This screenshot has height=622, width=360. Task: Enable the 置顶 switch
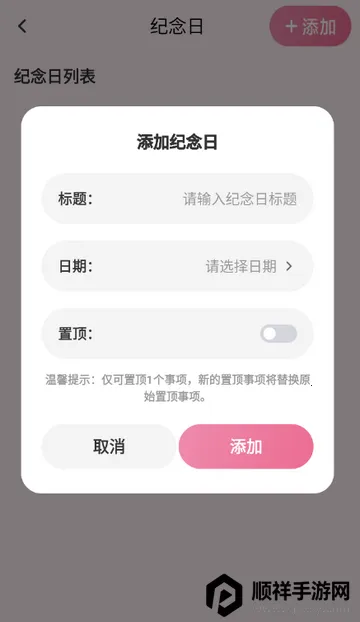(x=278, y=334)
